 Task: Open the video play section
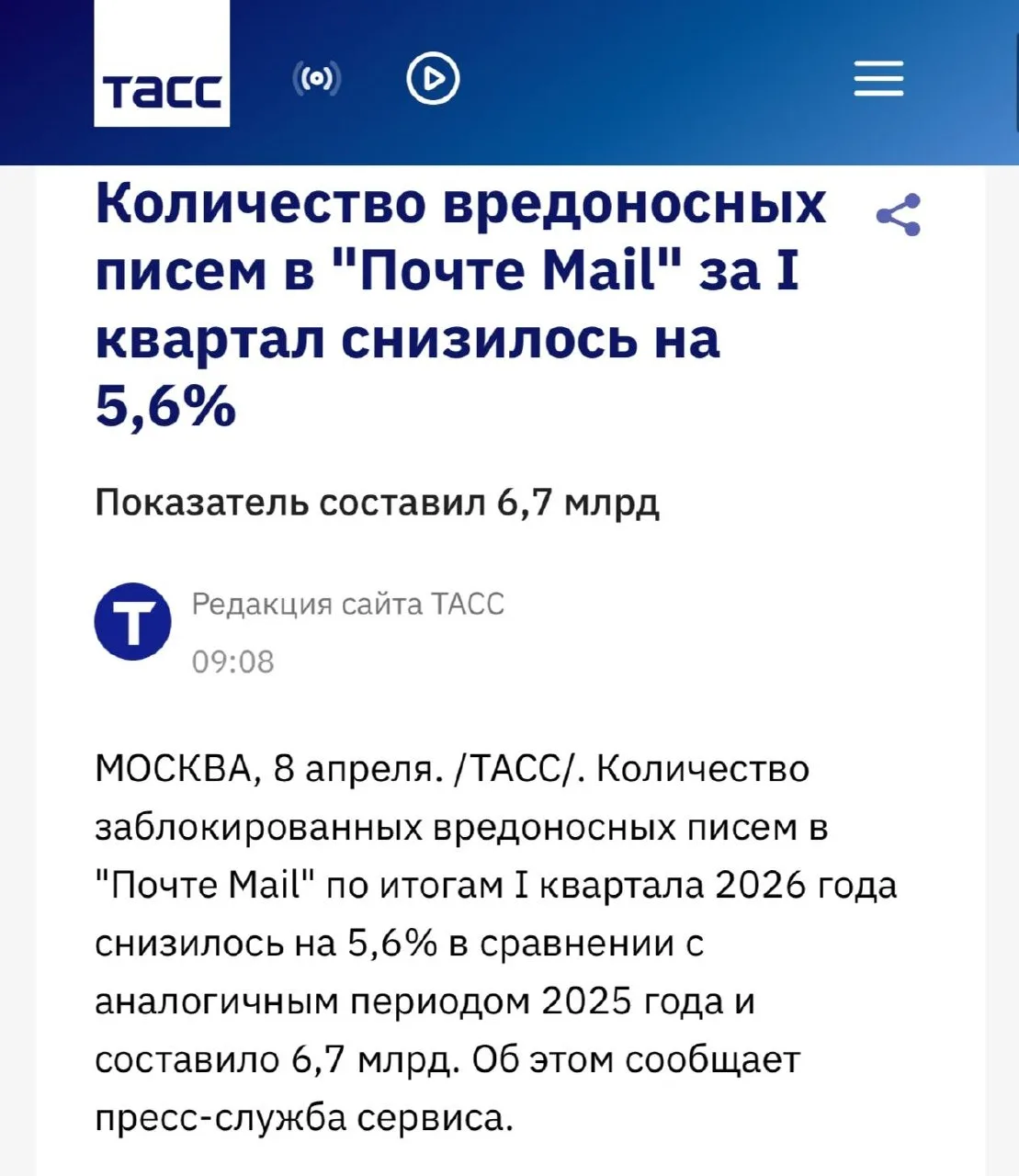[x=433, y=79]
